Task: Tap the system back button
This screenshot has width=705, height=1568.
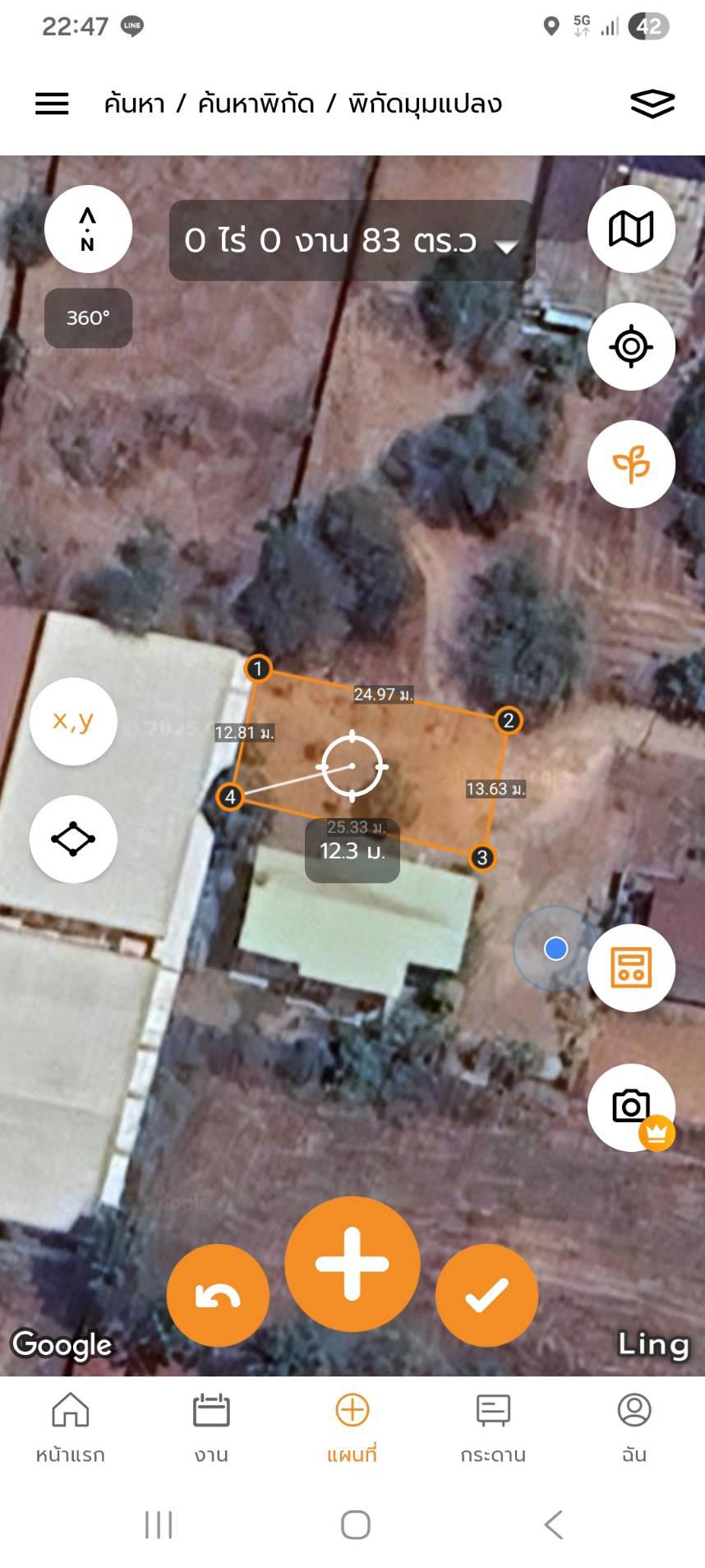Action: pos(554,1524)
